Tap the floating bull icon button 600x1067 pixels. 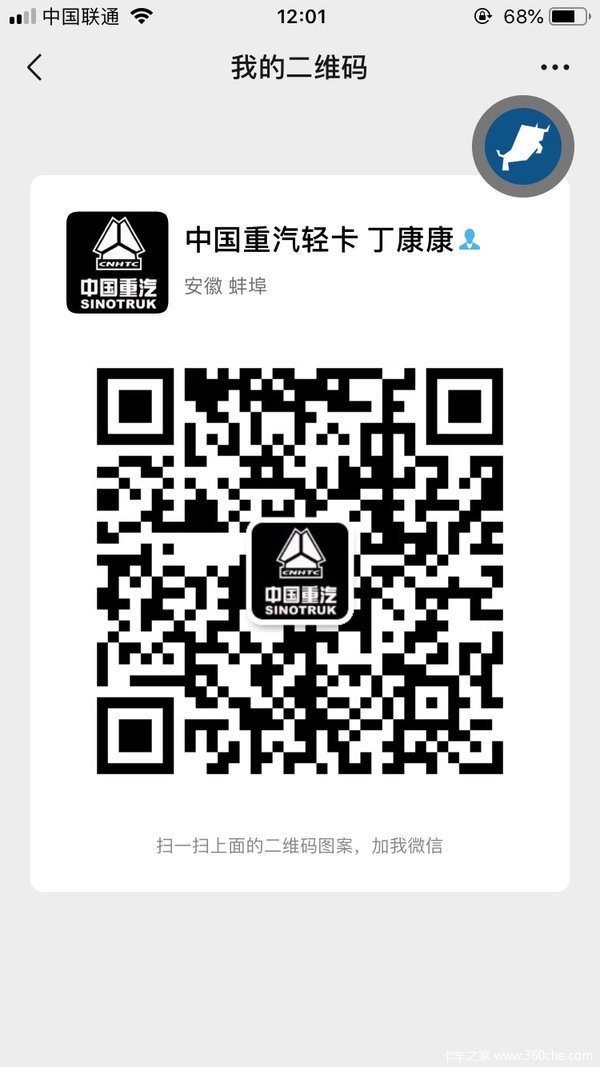[x=523, y=146]
